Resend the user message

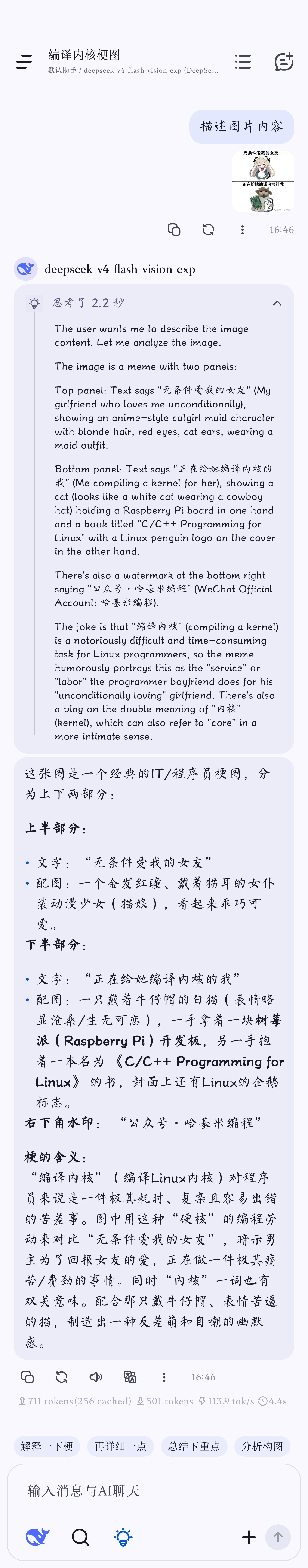(x=208, y=230)
